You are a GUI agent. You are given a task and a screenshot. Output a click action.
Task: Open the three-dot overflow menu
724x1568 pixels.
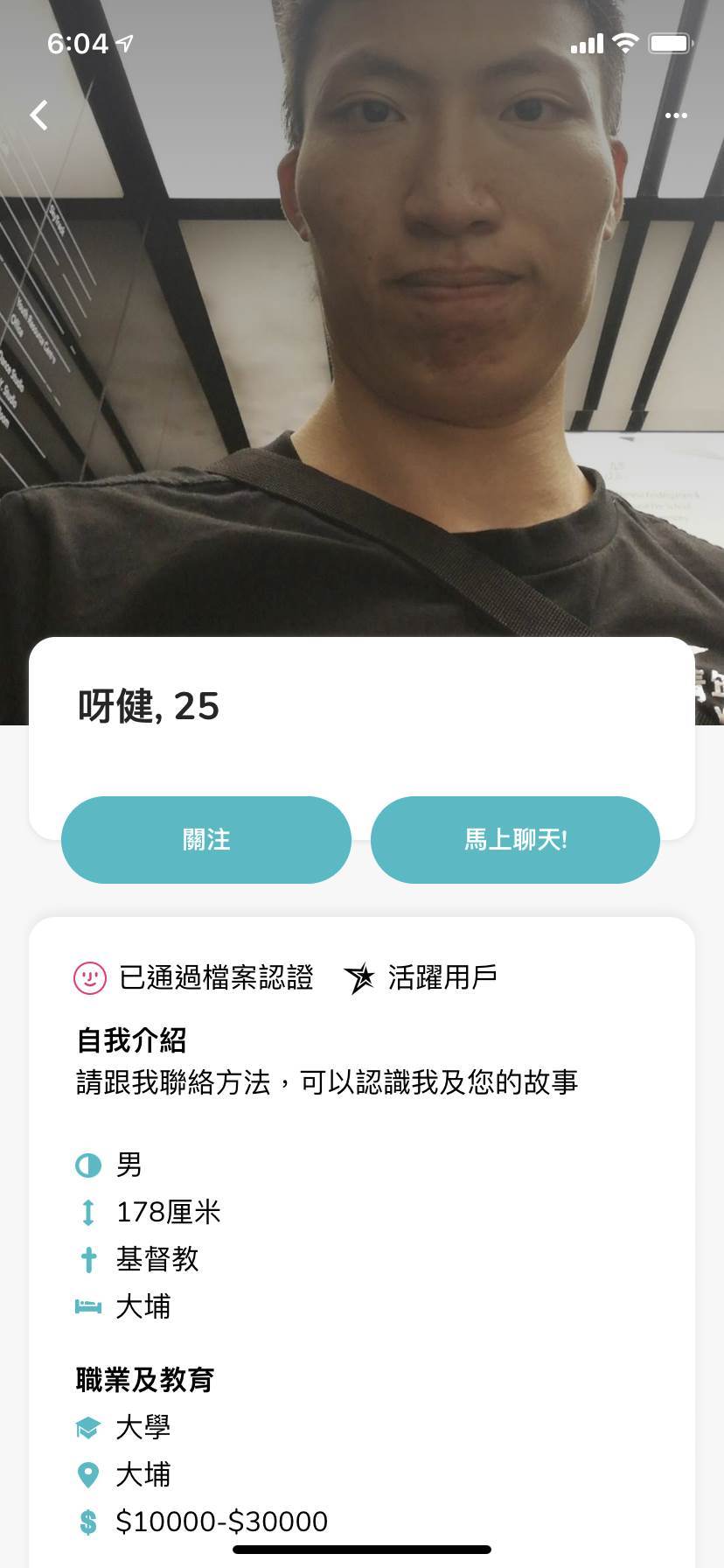point(675,115)
